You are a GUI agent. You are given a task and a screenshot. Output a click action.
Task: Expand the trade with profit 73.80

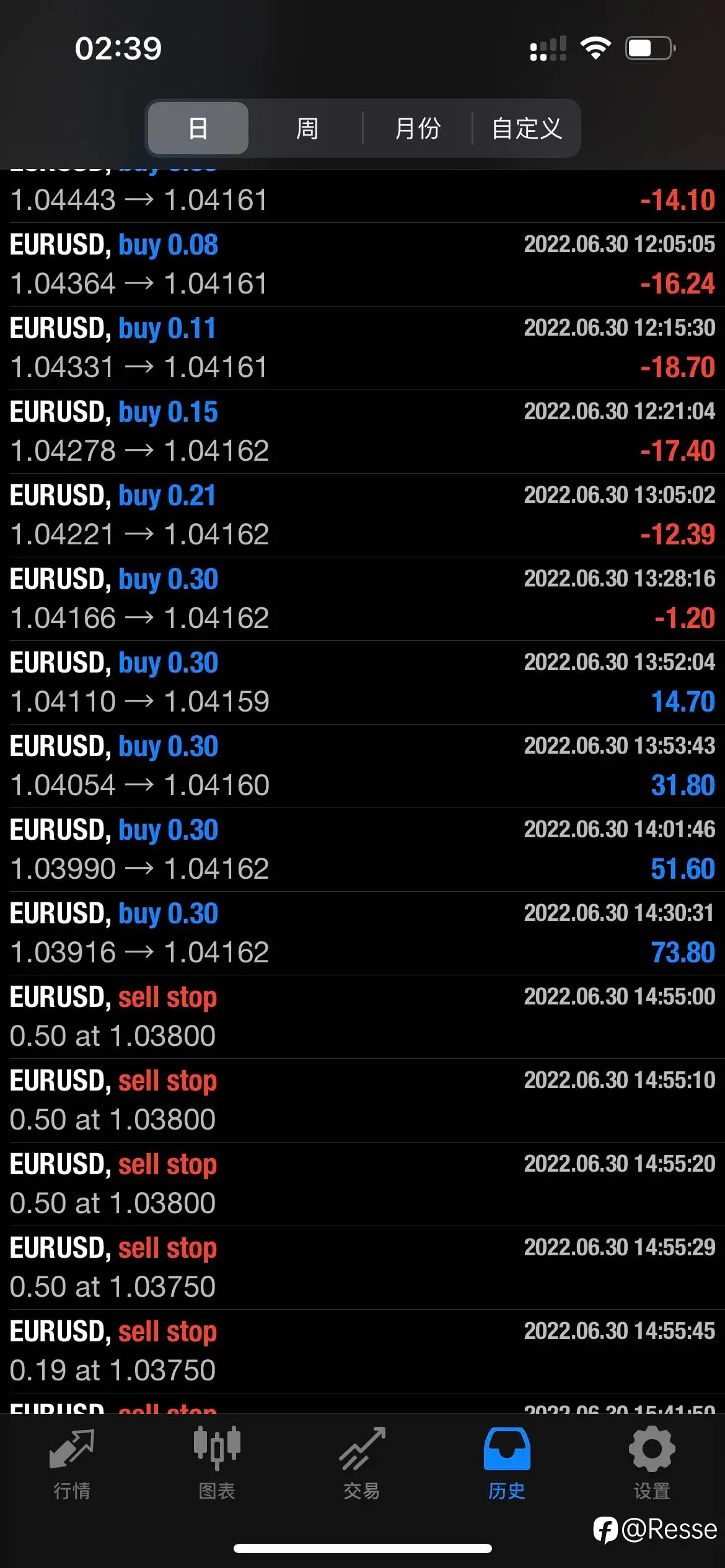click(x=362, y=933)
